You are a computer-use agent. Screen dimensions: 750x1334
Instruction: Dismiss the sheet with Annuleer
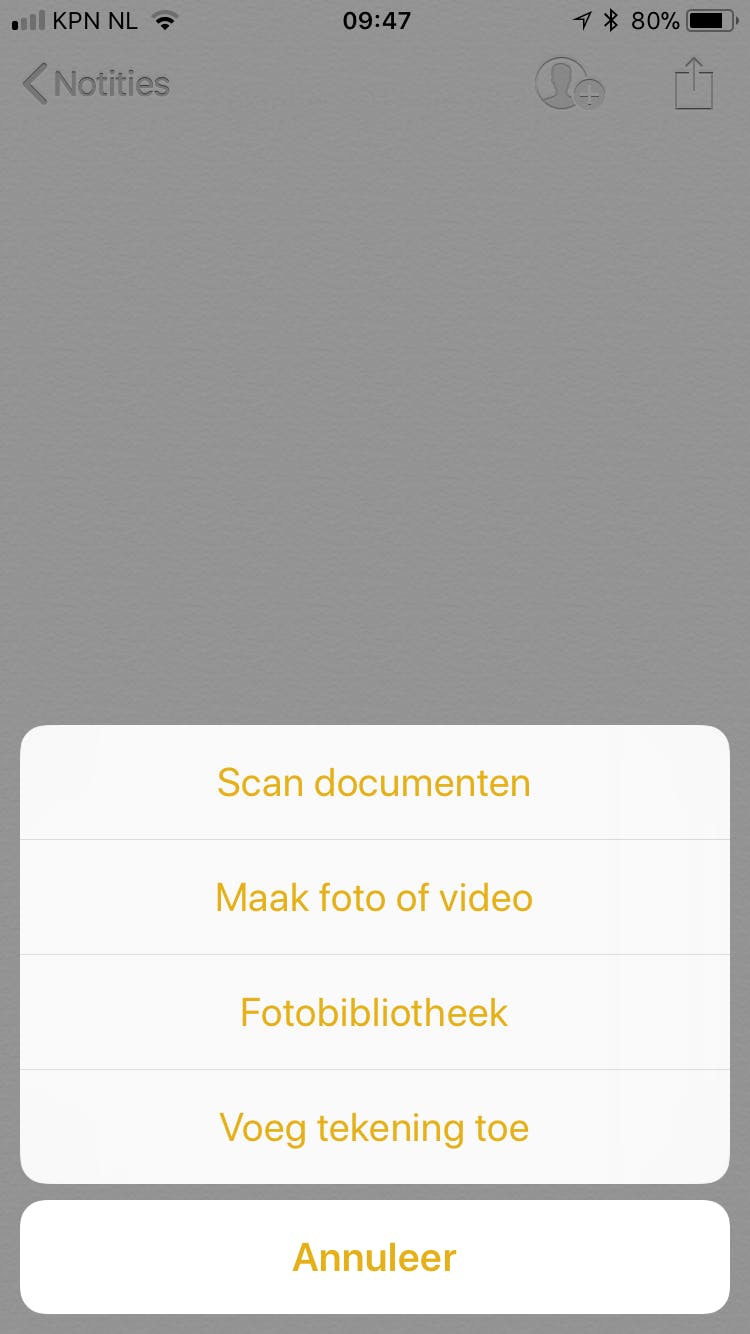coord(374,1257)
